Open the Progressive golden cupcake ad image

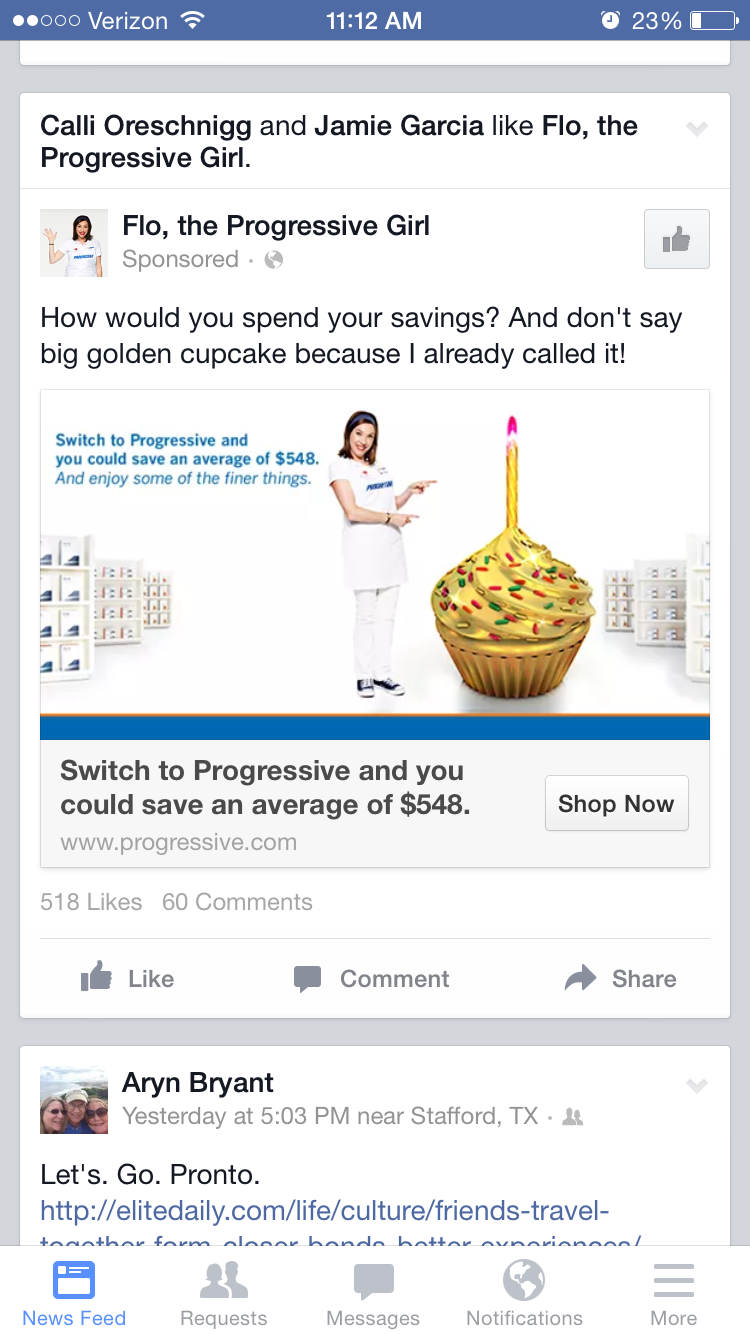pos(375,565)
